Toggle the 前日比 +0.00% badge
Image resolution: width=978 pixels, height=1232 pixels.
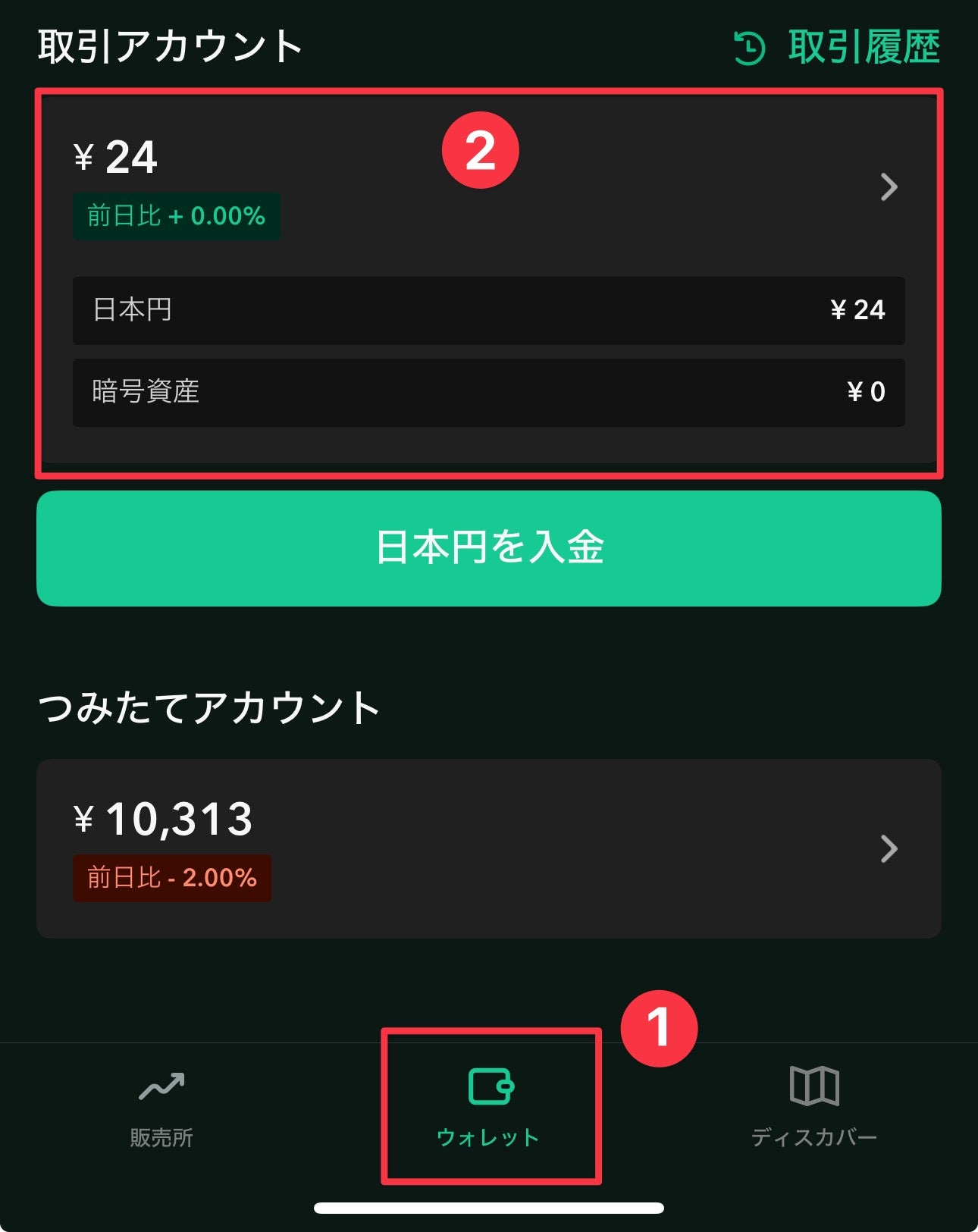coord(176,217)
